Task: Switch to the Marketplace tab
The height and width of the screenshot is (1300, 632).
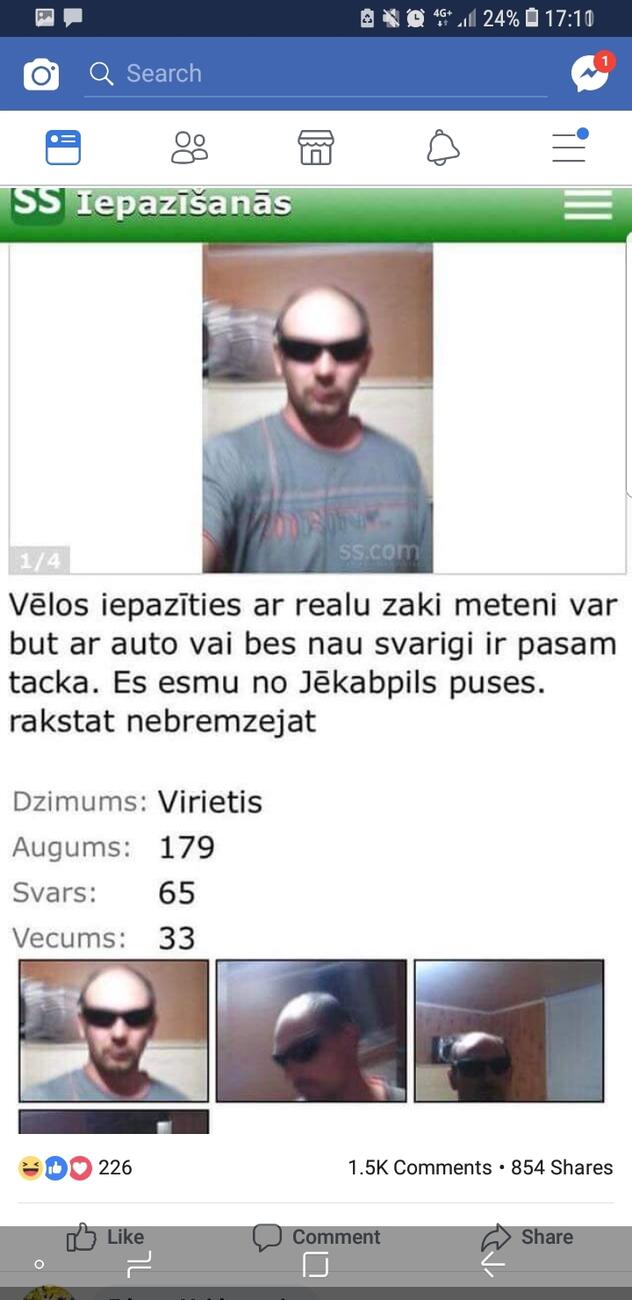Action: (316, 148)
